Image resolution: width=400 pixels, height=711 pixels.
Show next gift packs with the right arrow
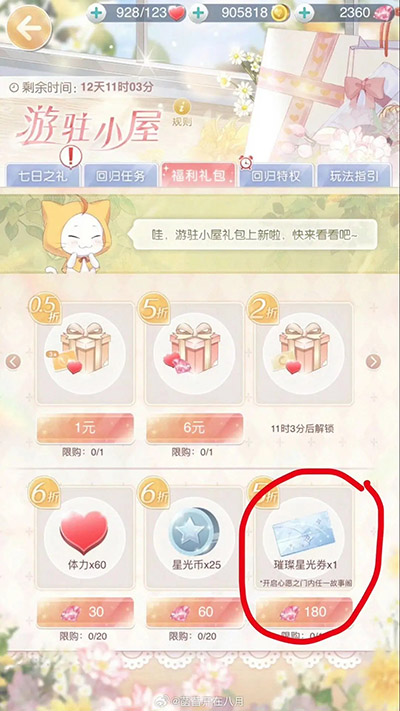(373, 361)
